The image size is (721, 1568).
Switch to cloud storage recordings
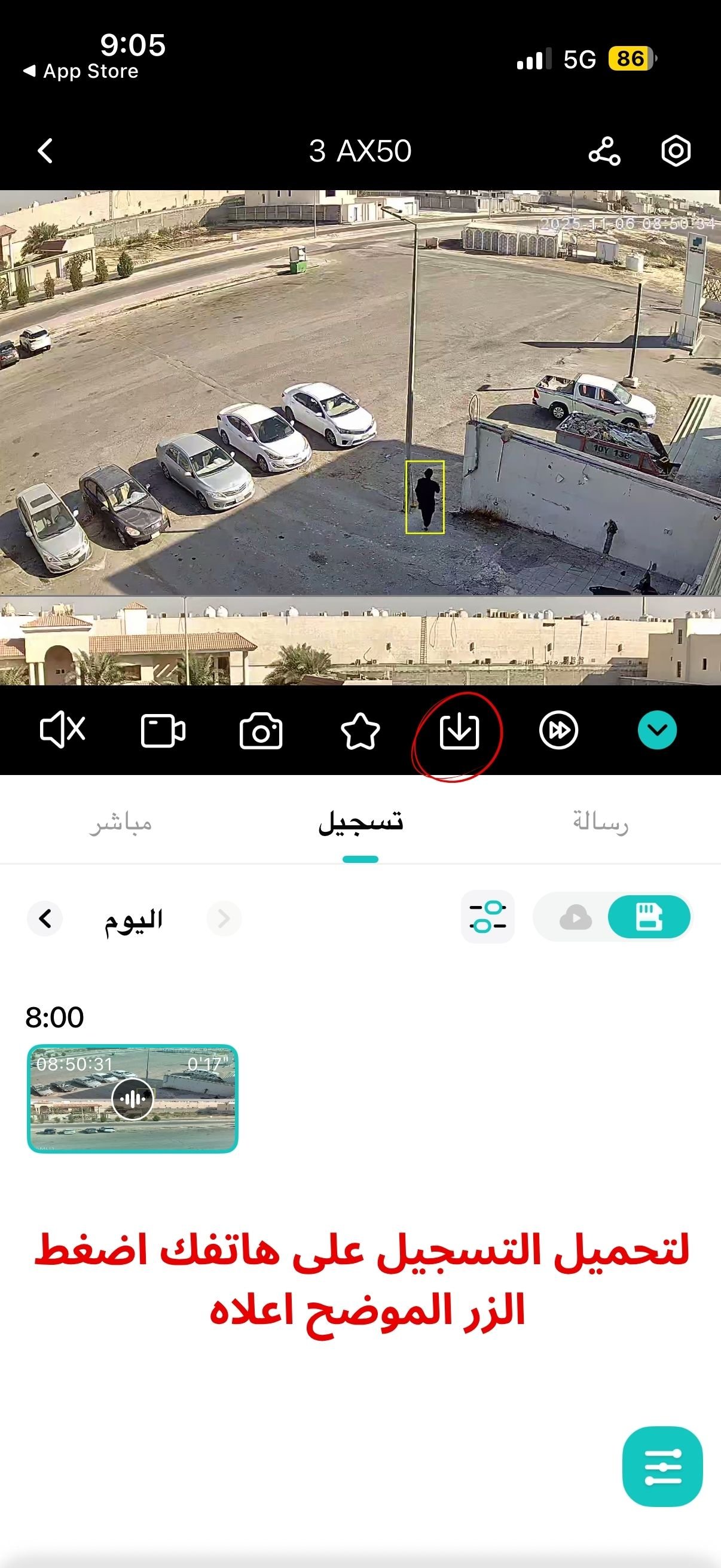[x=575, y=917]
